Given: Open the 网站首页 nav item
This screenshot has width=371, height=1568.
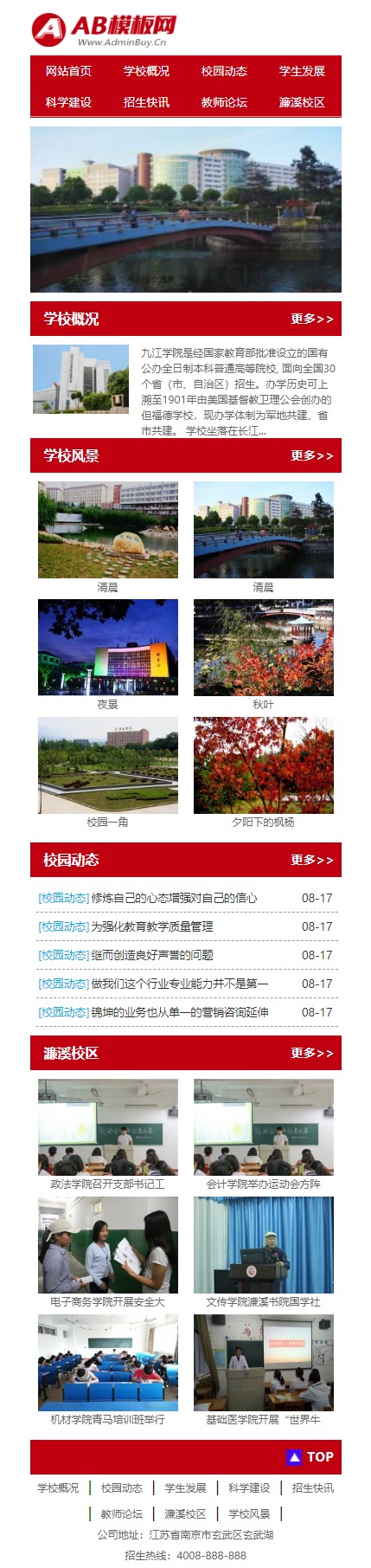Looking at the screenshot, I should (x=69, y=71).
